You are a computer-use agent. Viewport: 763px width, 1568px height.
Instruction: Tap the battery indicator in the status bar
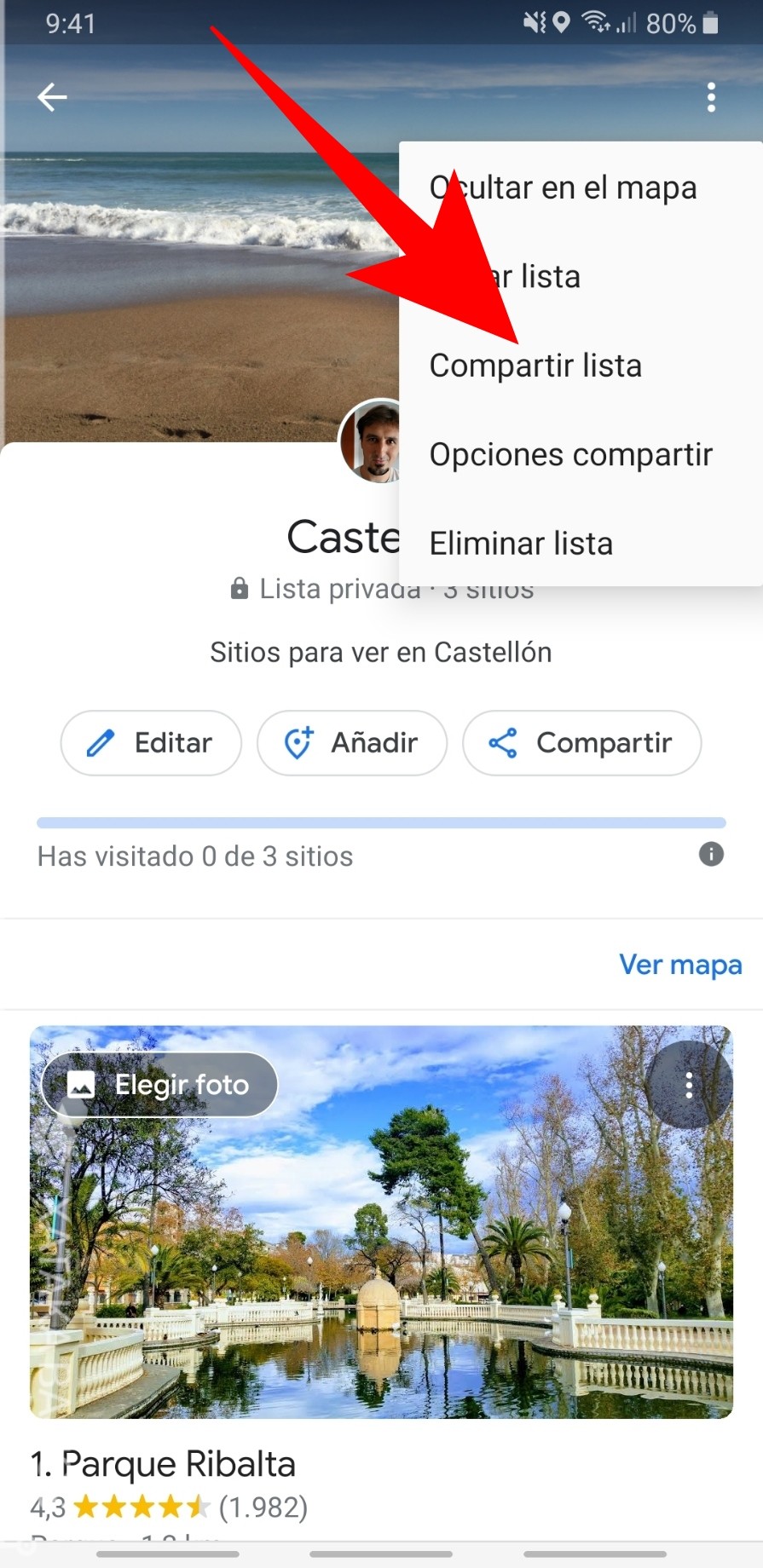pyautogui.click(x=708, y=23)
